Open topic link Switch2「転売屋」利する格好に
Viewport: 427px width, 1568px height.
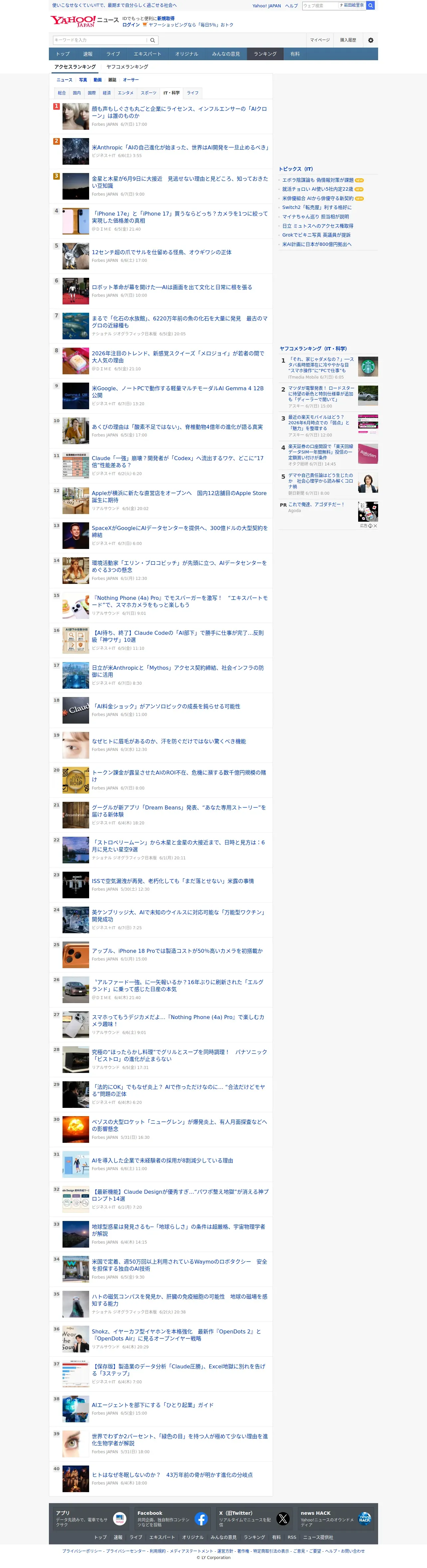(316, 208)
